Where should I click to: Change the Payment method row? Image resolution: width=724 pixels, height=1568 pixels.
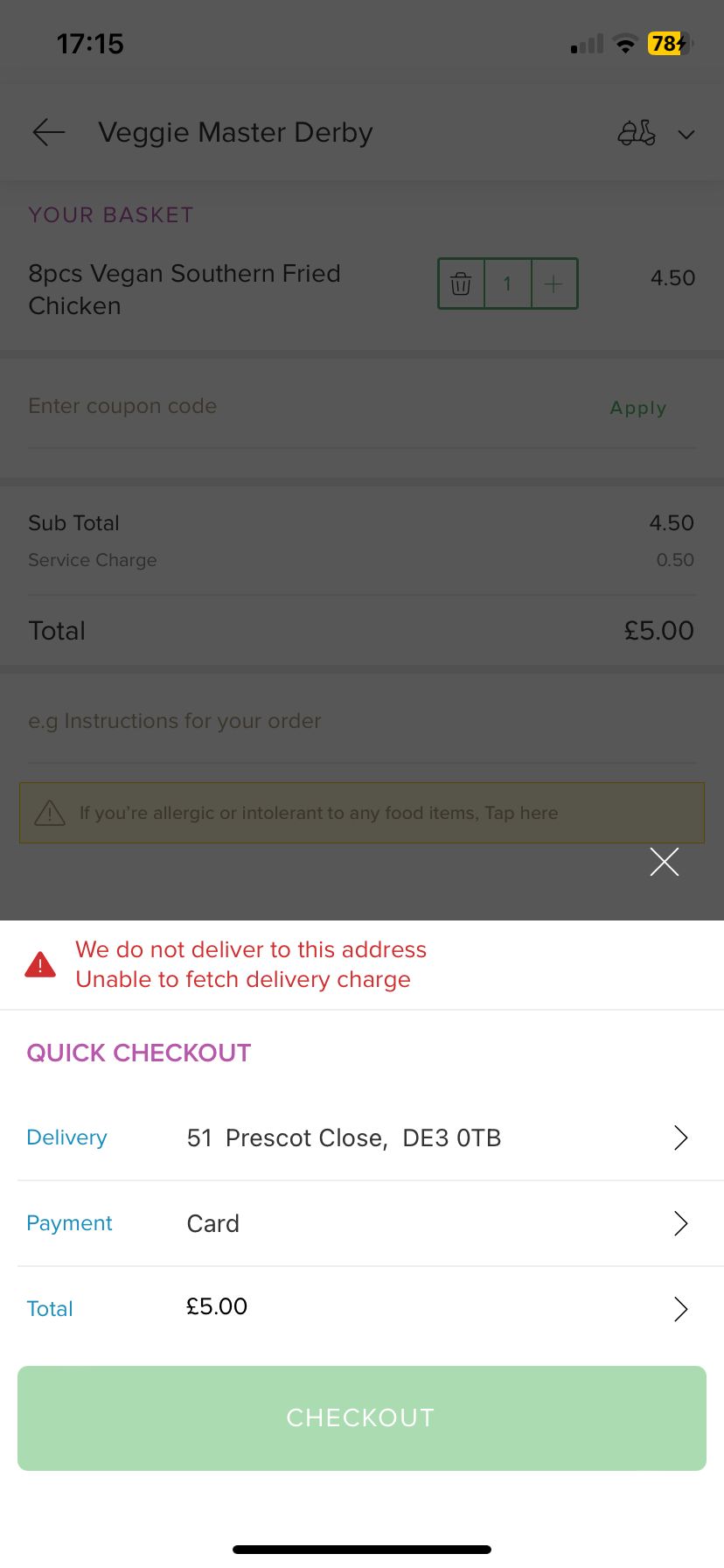[x=362, y=1223]
